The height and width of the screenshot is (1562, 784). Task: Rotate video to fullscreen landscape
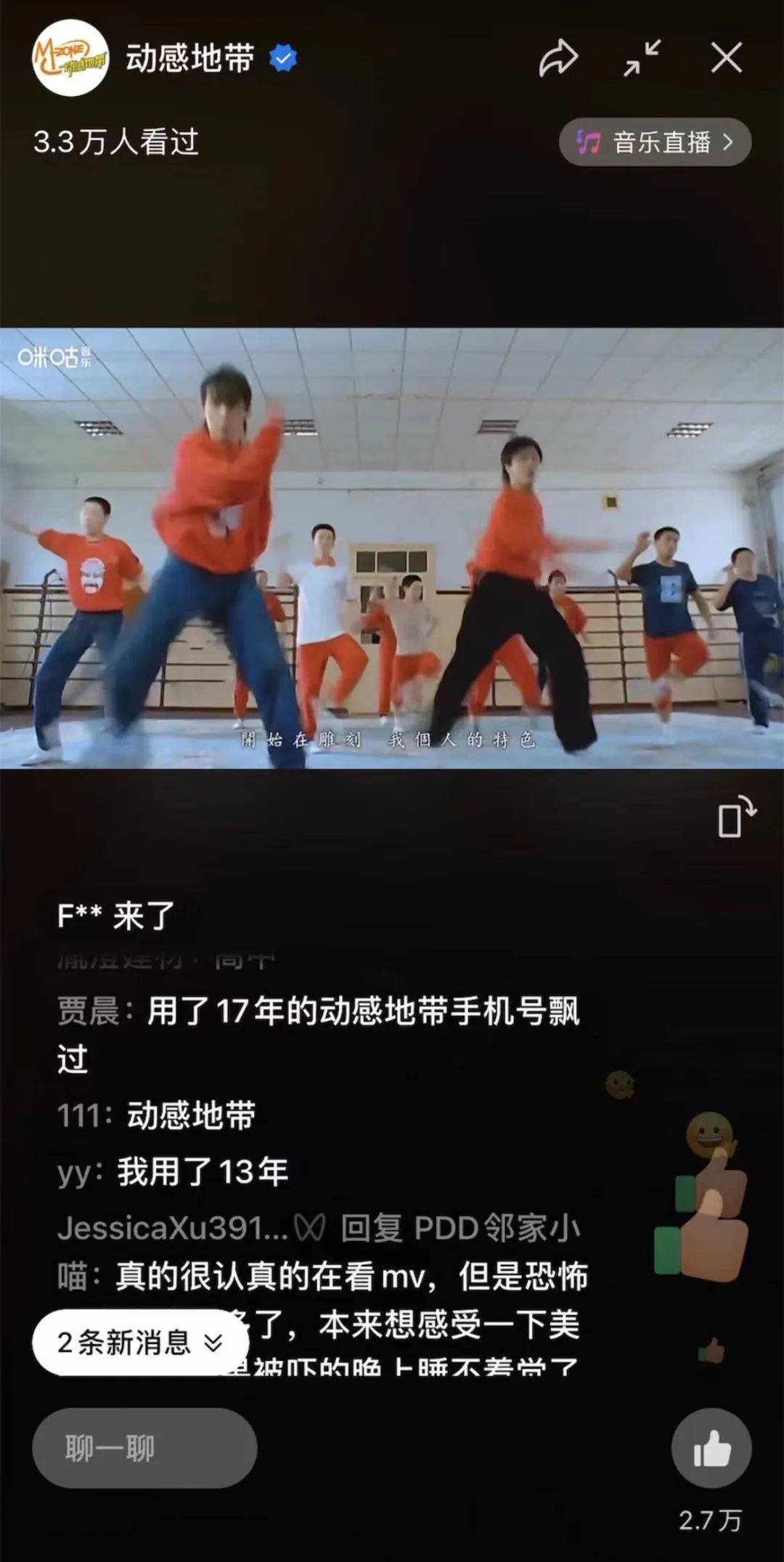click(736, 817)
